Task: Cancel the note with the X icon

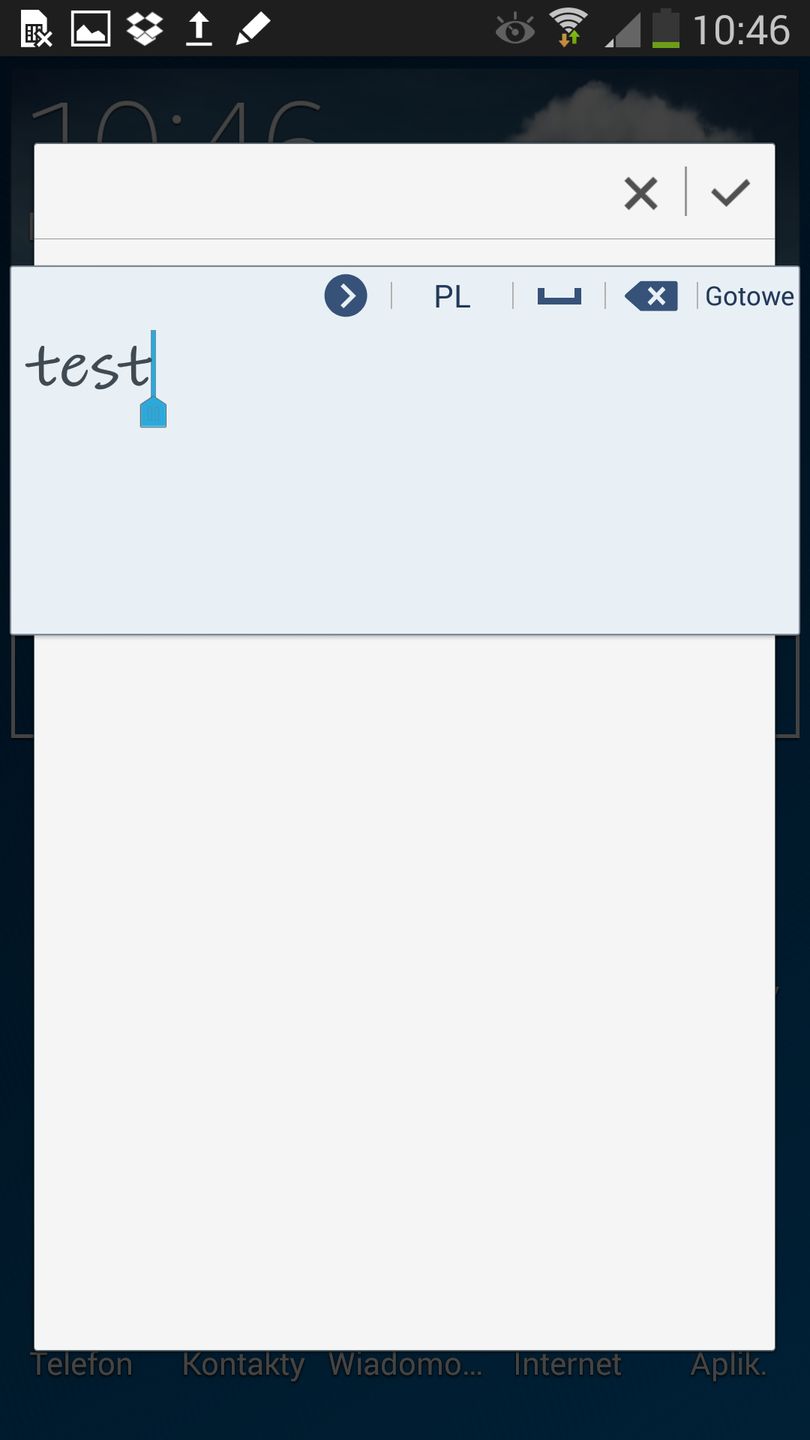Action: click(x=640, y=193)
